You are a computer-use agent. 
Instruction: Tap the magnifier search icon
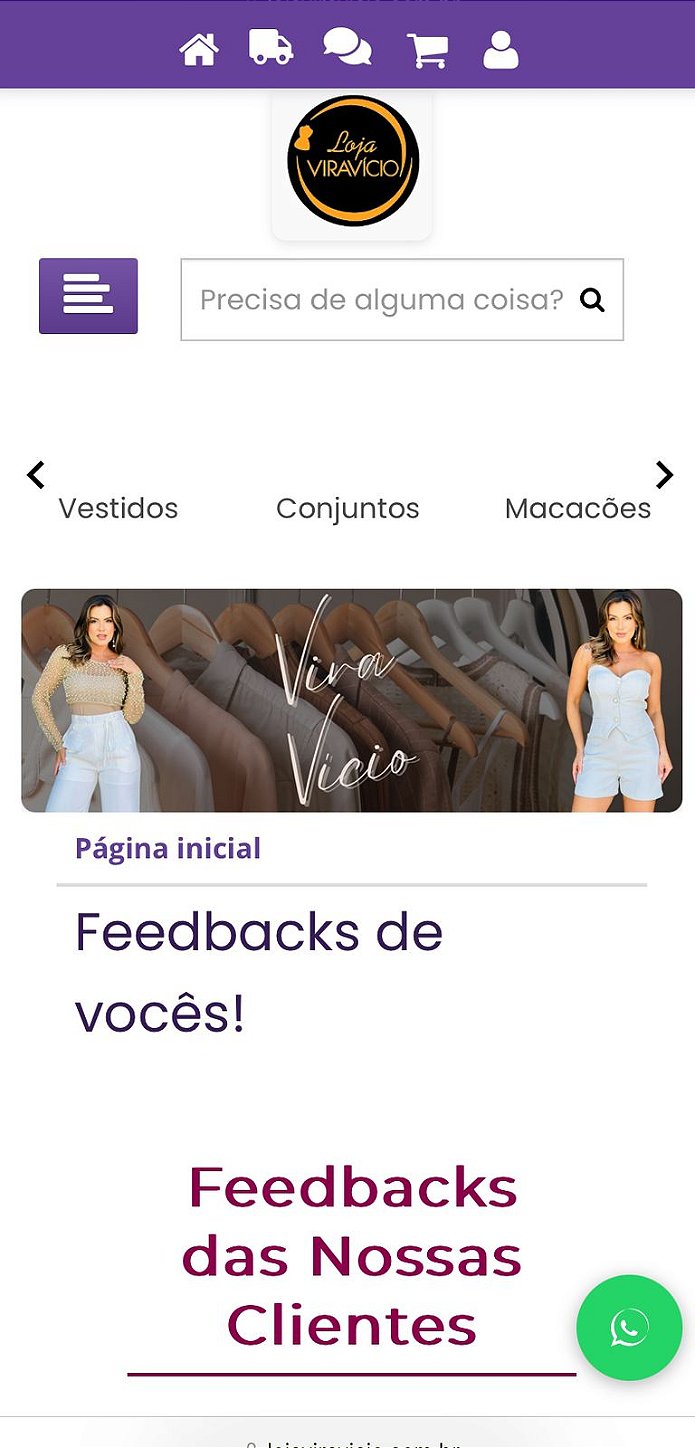(593, 300)
